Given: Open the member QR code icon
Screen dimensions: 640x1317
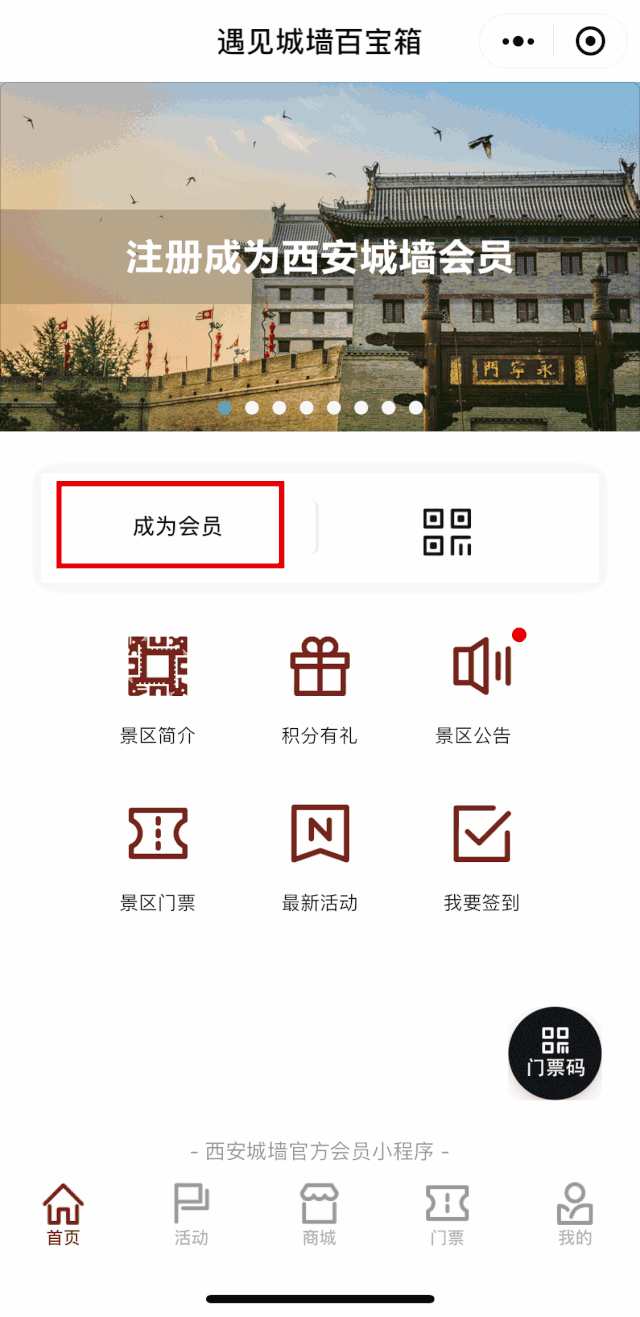Looking at the screenshot, I should (x=447, y=532).
